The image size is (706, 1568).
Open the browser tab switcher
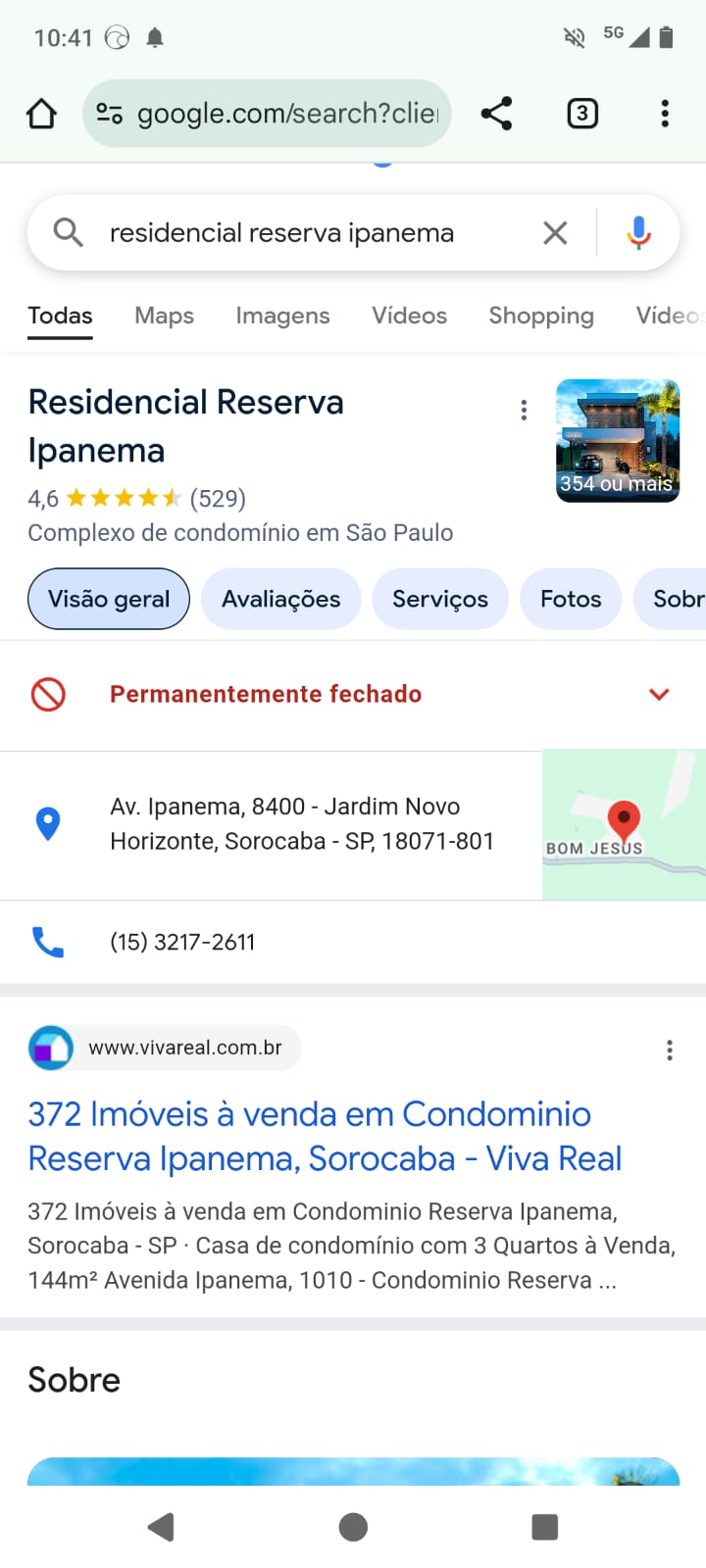click(x=581, y=114)
